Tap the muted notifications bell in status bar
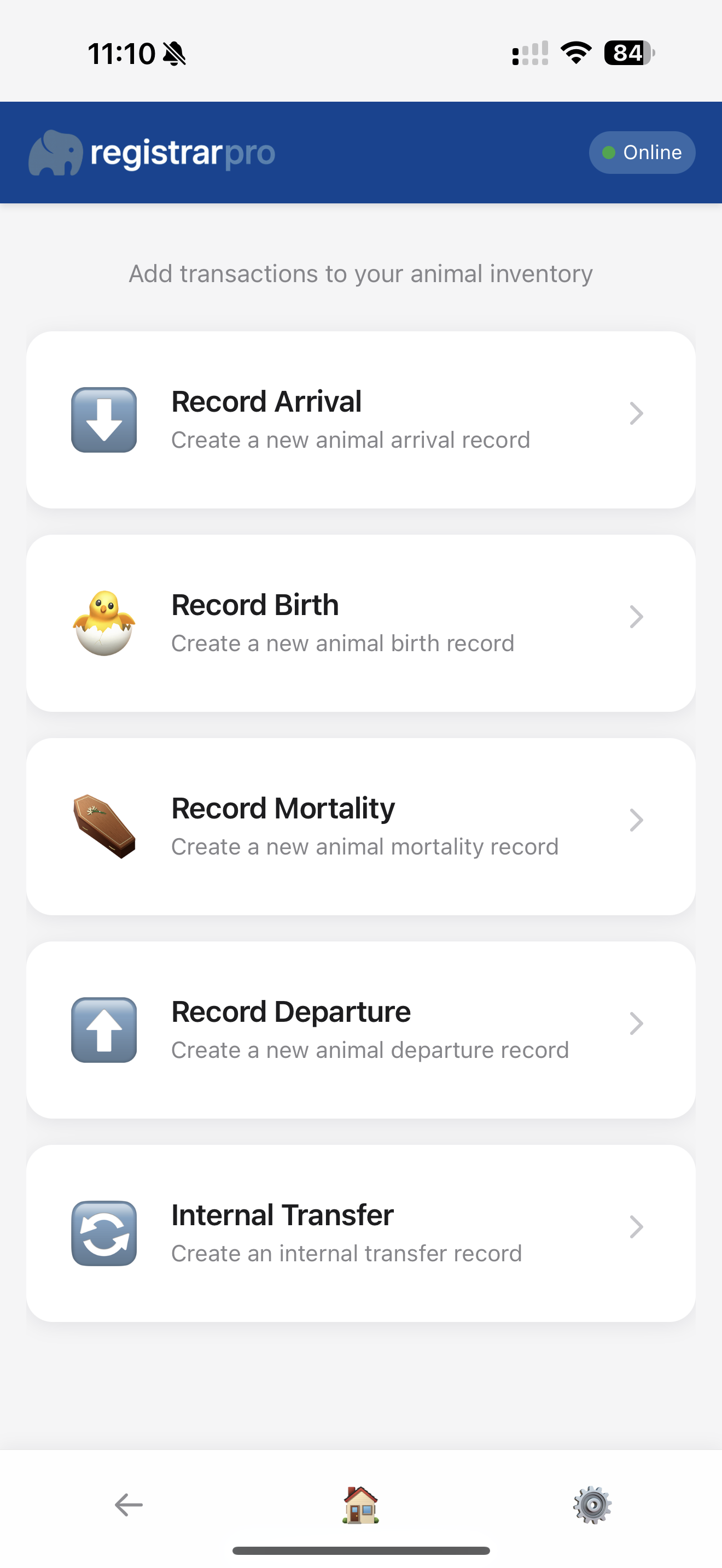This screenshot has height=1568, width=722. click(x=172, y=52)
